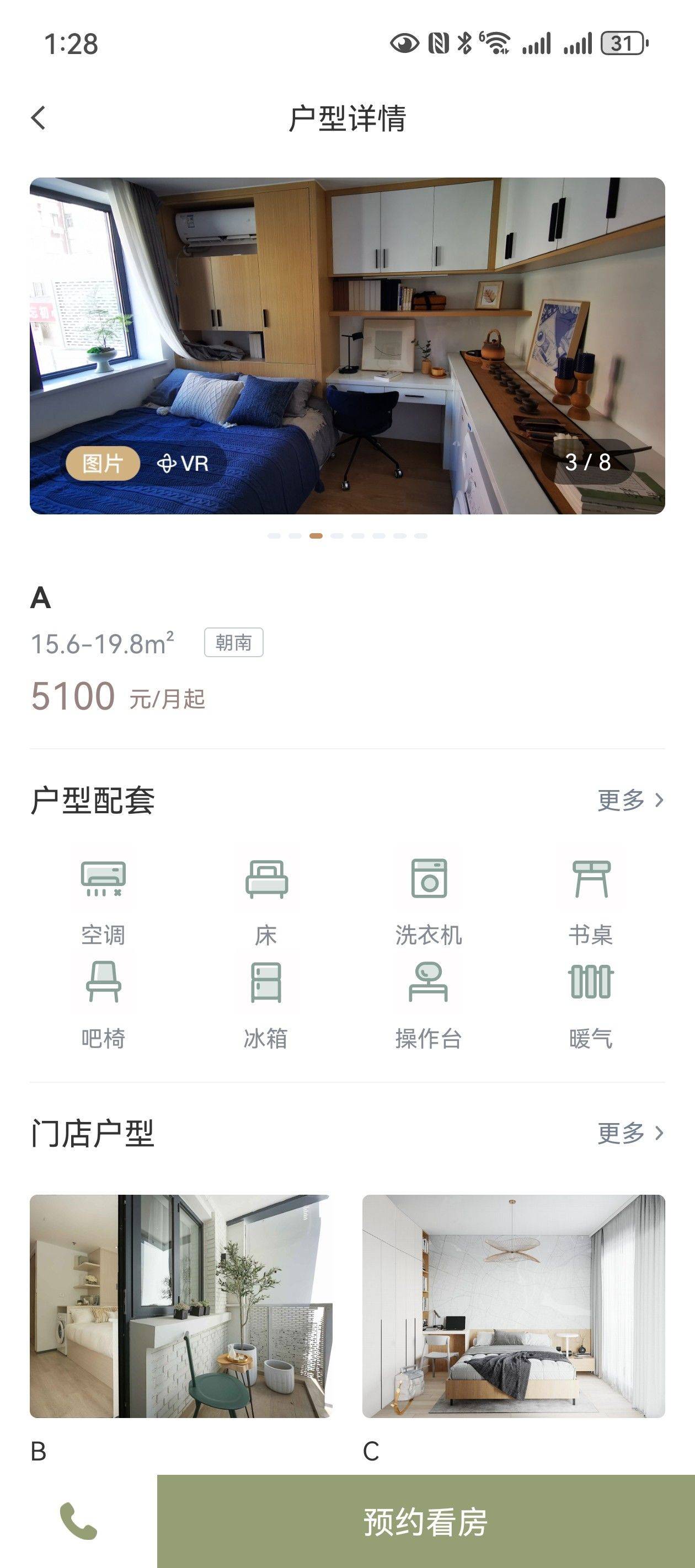Open 更多 next to 门店户型
The image size is (695, 1568).
(x=630, y=1134)
